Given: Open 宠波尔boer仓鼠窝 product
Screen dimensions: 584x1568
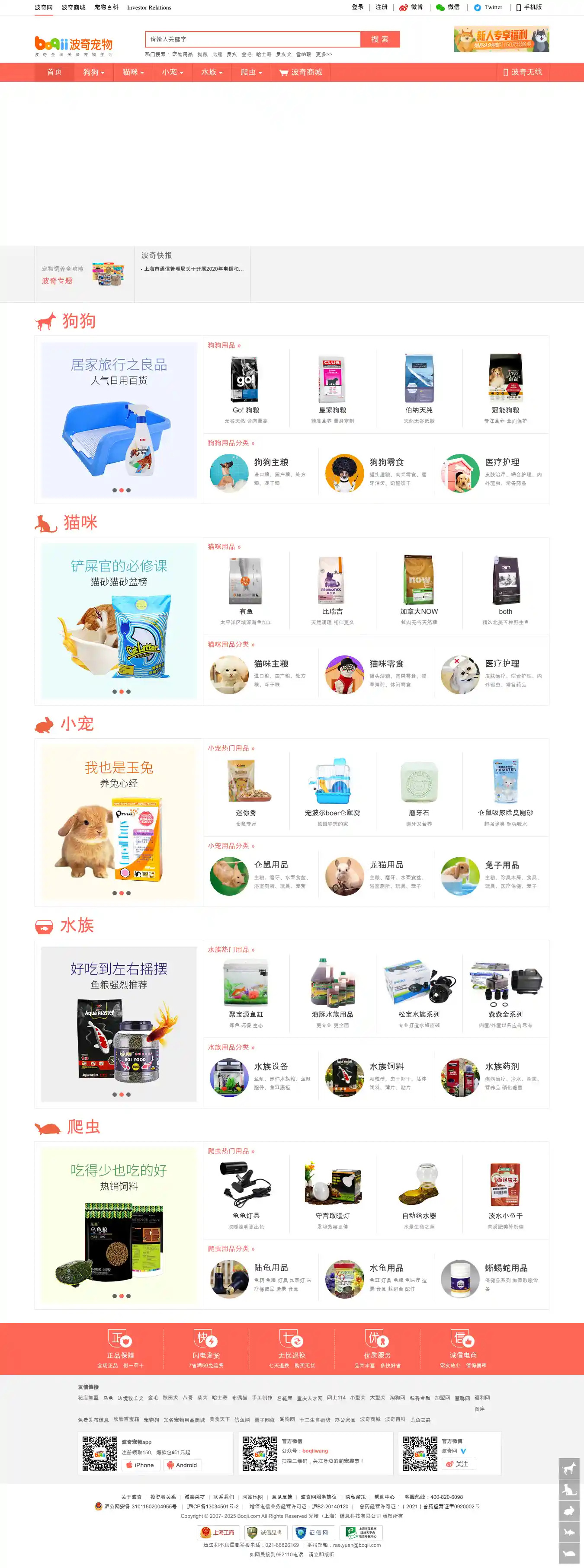Looking at the screenshot, I should click(x=333, y=789).
